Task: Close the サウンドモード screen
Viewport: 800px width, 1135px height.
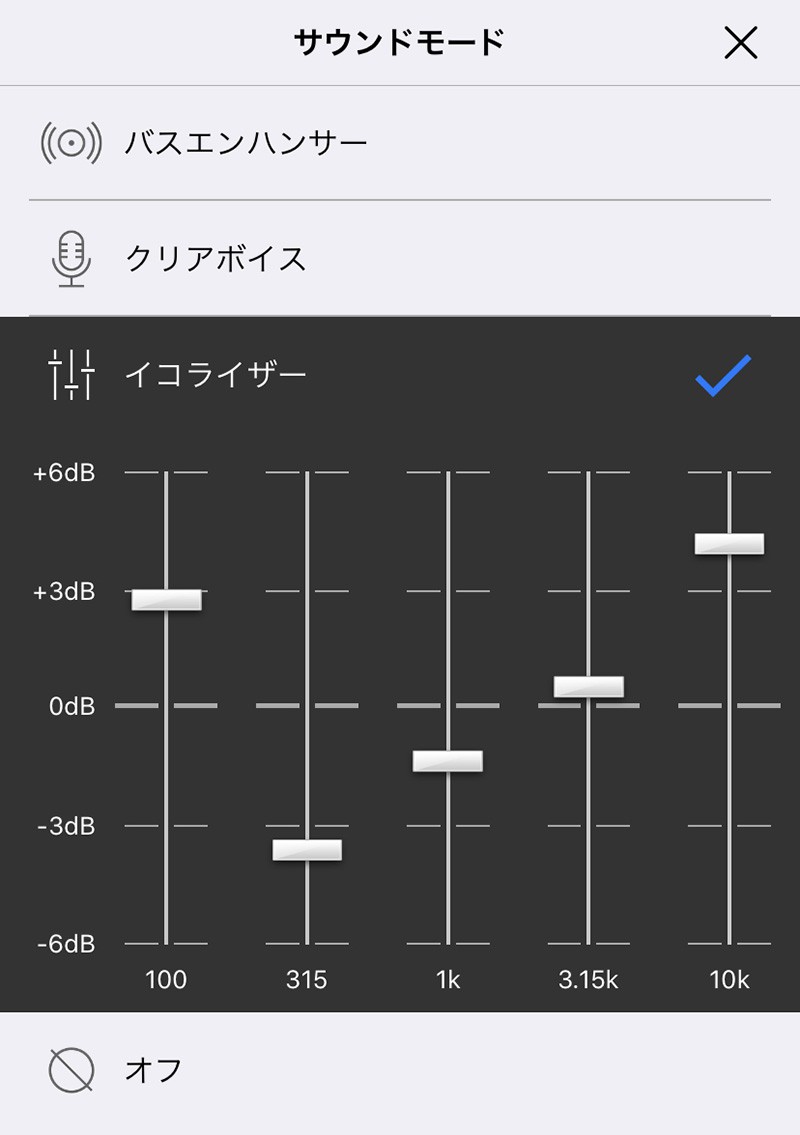Action: pyautogui.click(x=740, y=43)
